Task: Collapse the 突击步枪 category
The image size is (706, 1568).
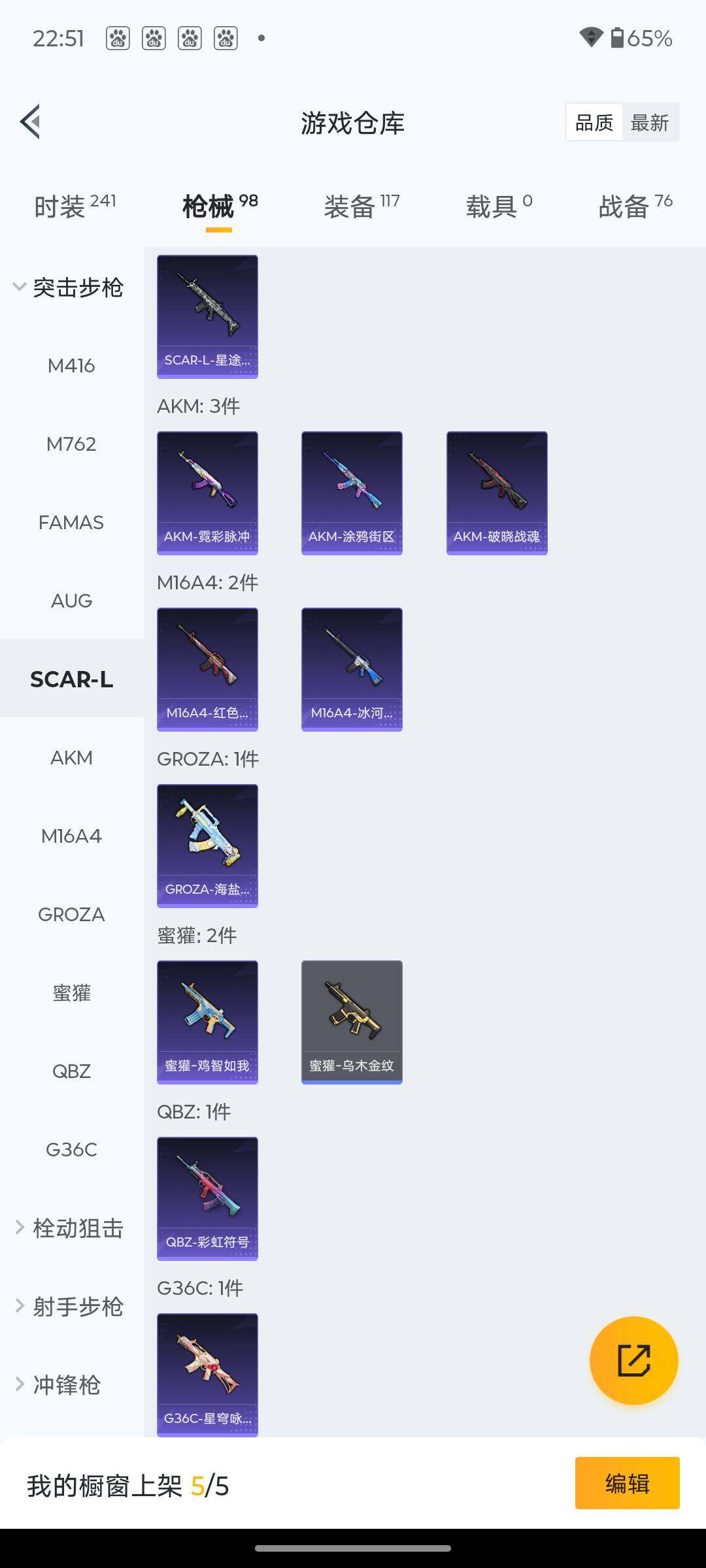Action: point(69,287)
